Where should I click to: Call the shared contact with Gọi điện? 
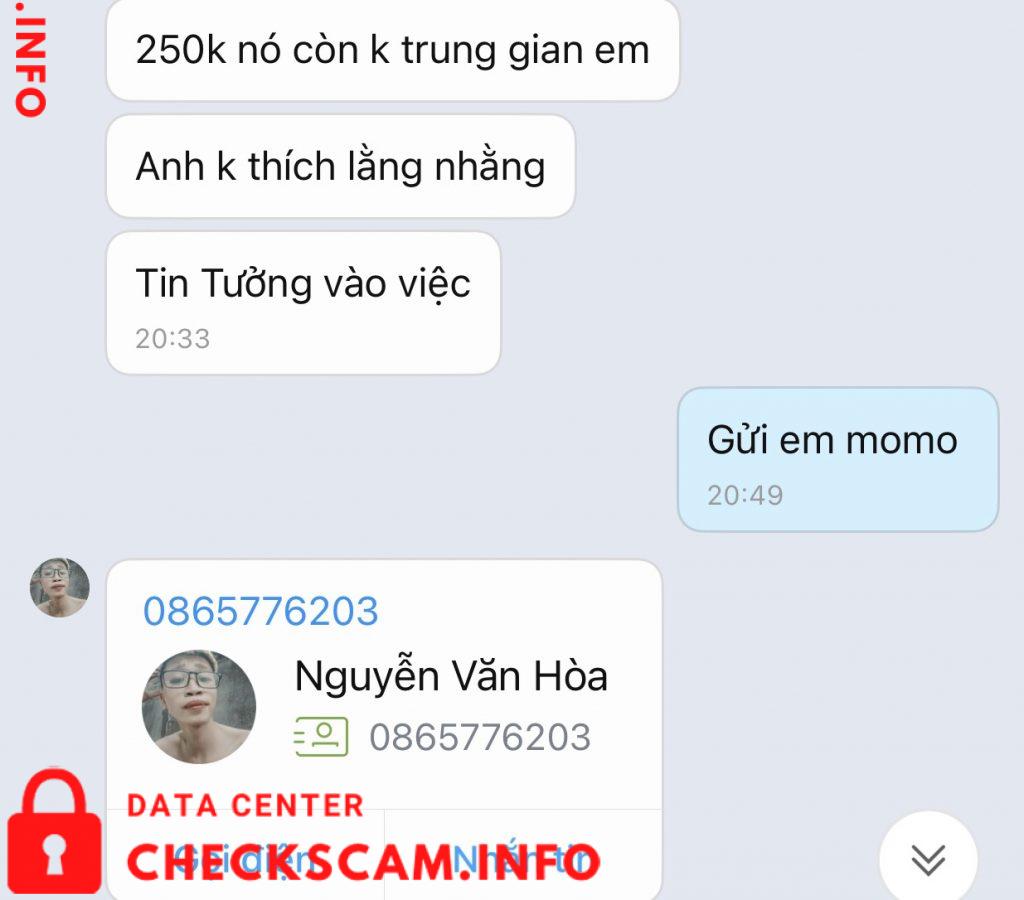pos(245,858)
